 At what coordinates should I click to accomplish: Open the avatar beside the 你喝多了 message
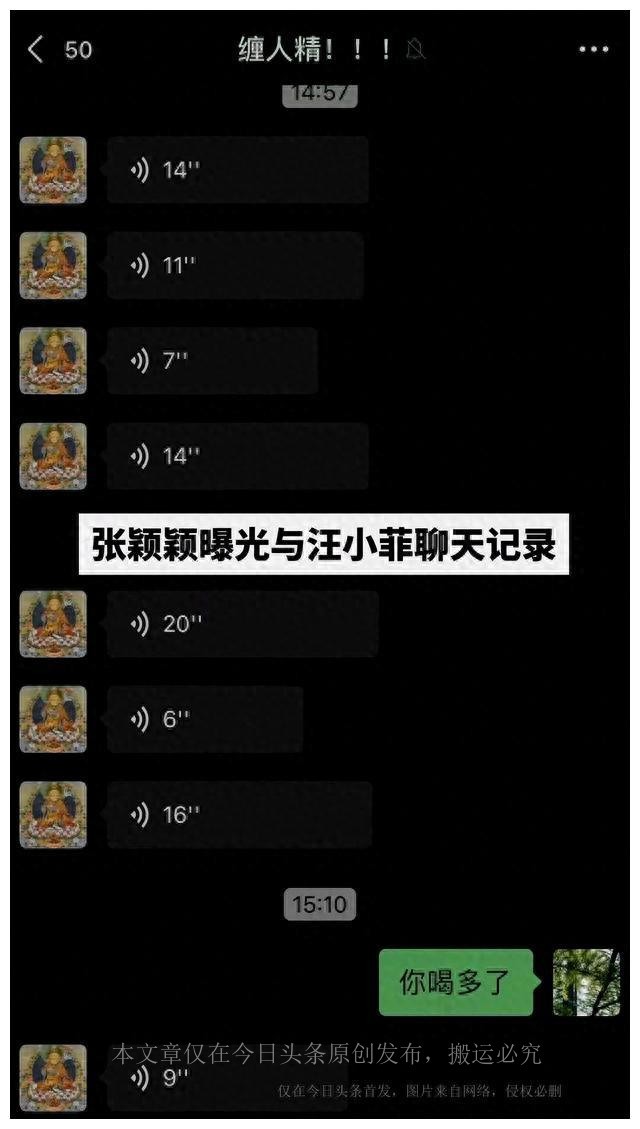586,982
